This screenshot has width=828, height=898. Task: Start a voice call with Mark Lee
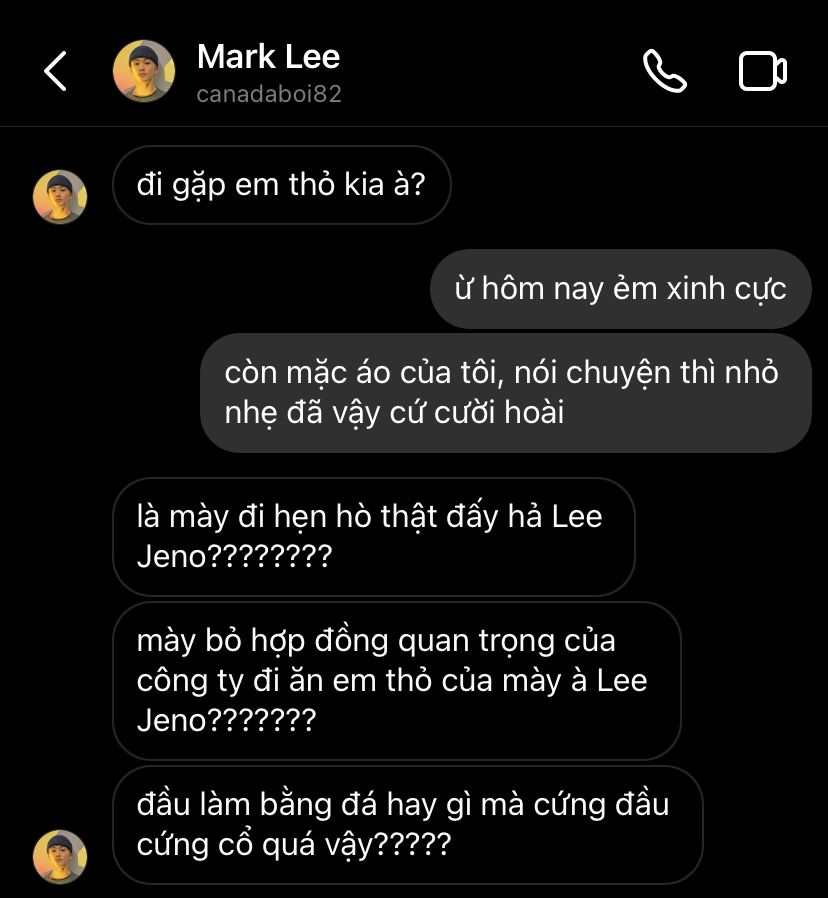[x=664, y=72]
